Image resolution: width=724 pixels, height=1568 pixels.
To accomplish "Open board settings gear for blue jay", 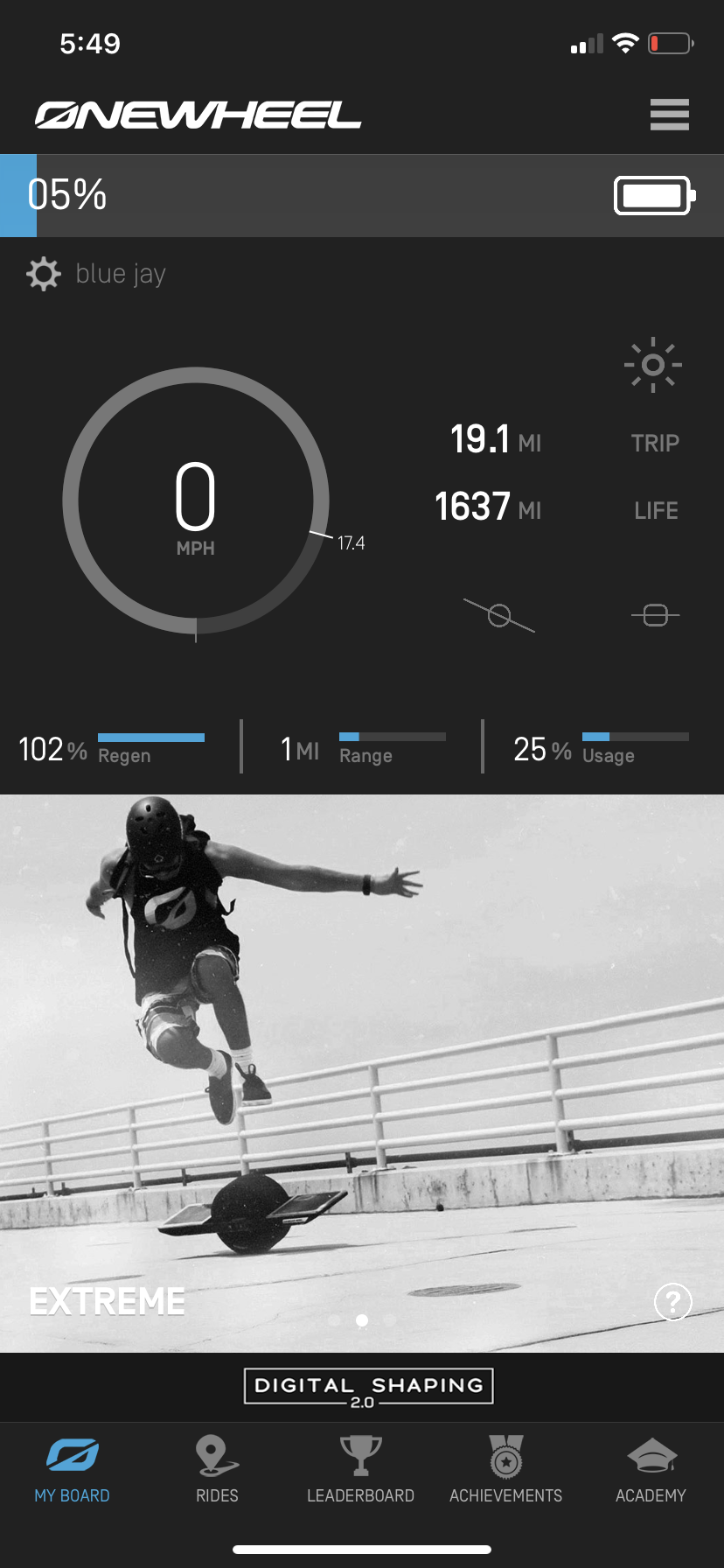I will tap(44, 274).
